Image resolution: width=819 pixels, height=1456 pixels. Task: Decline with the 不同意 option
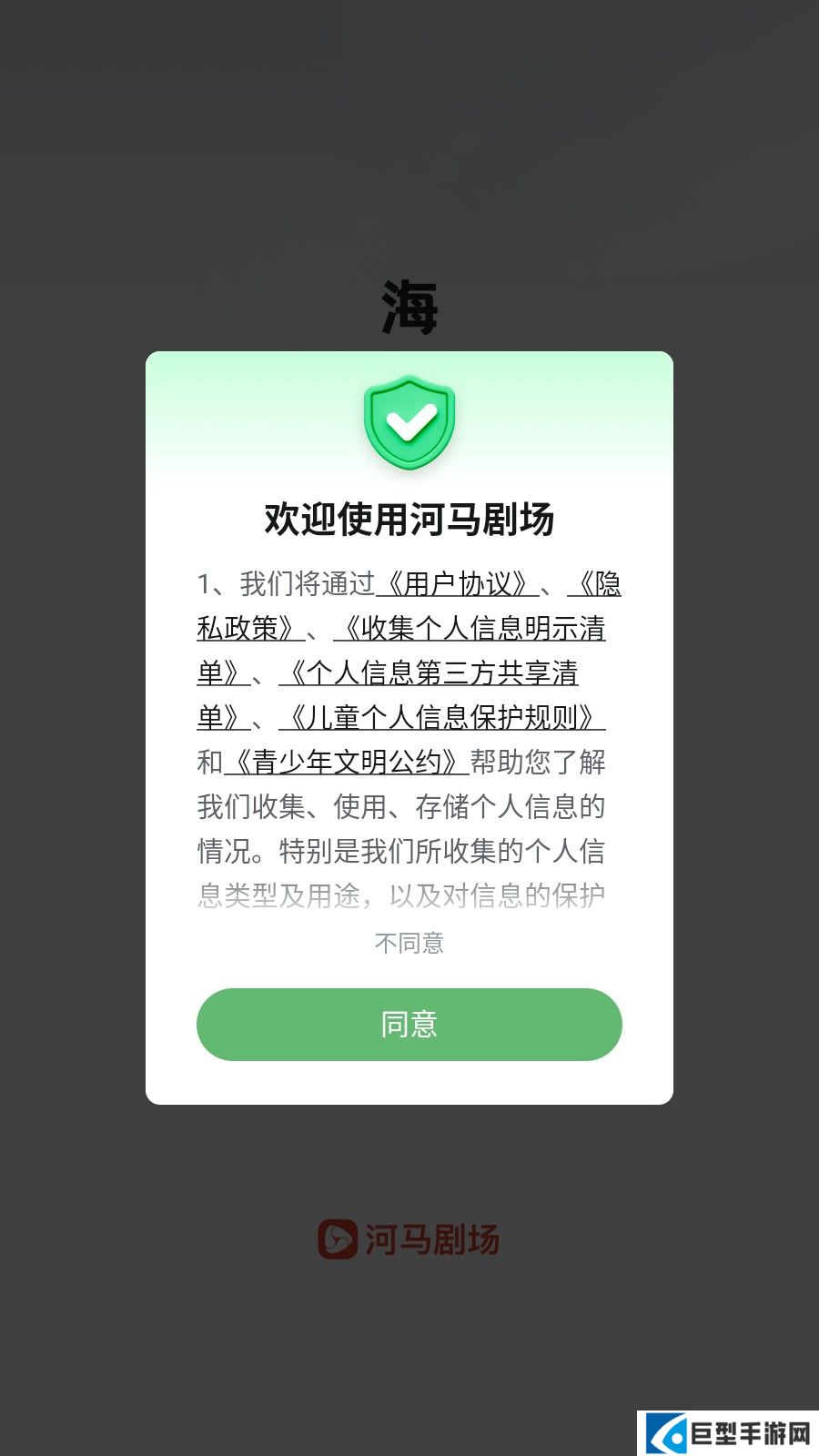pos(409,944)
